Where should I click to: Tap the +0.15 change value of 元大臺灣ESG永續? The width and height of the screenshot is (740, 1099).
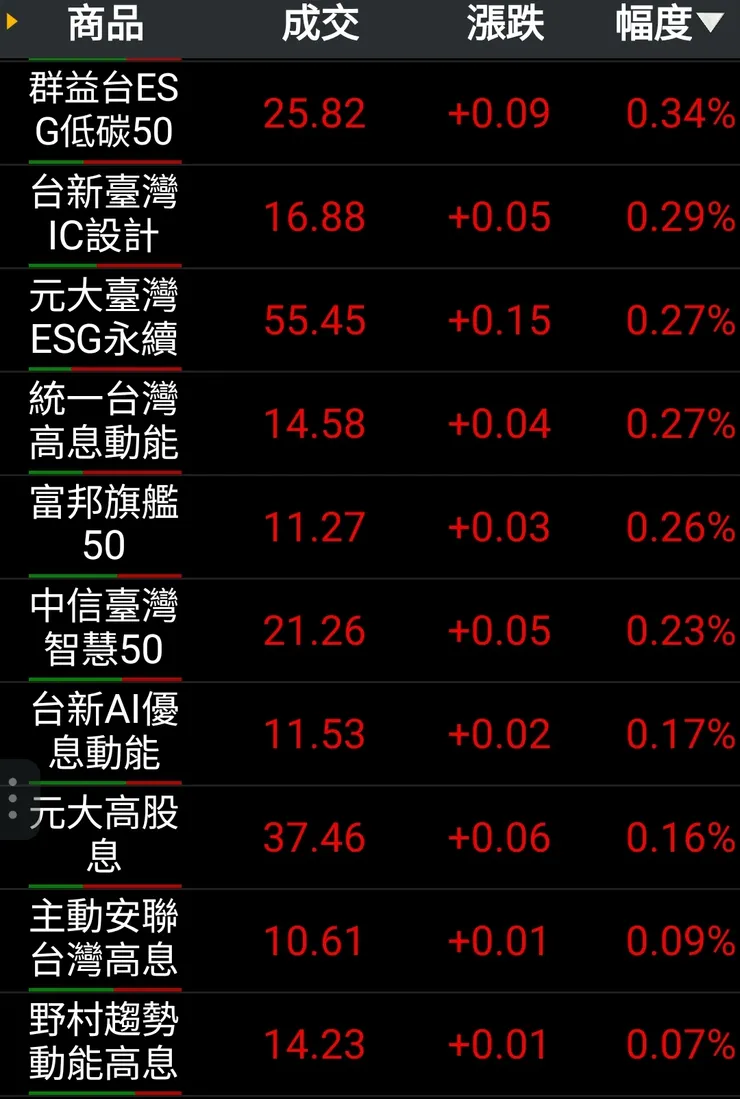498,320
